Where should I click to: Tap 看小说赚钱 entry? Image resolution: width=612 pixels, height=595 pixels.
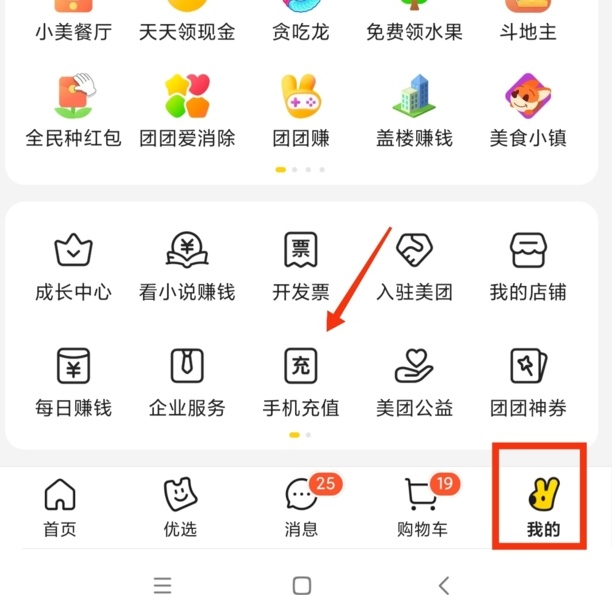[187, 265]
